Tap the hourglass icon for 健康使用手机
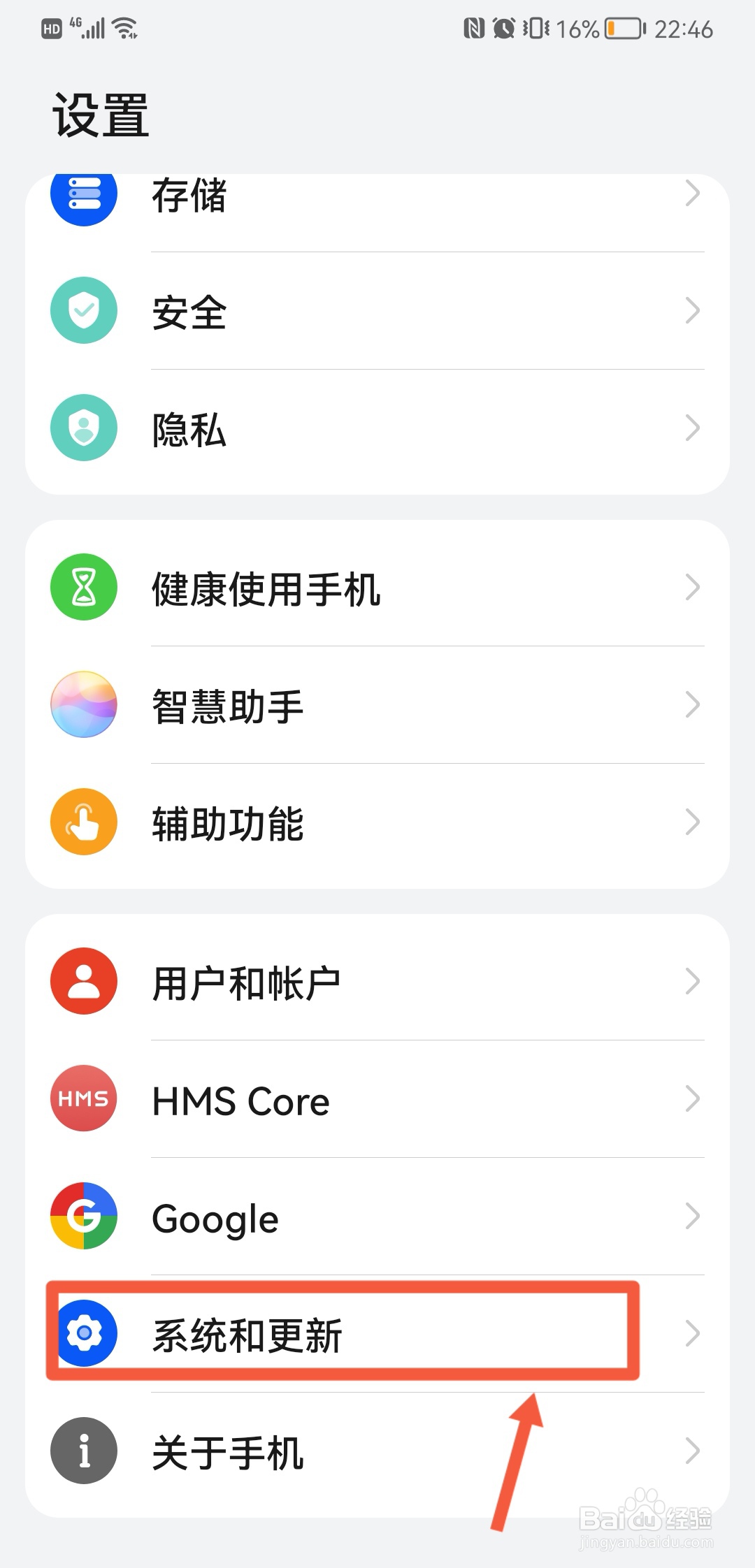The height and width of the screenshot is (1568, 755). (83, 588)
